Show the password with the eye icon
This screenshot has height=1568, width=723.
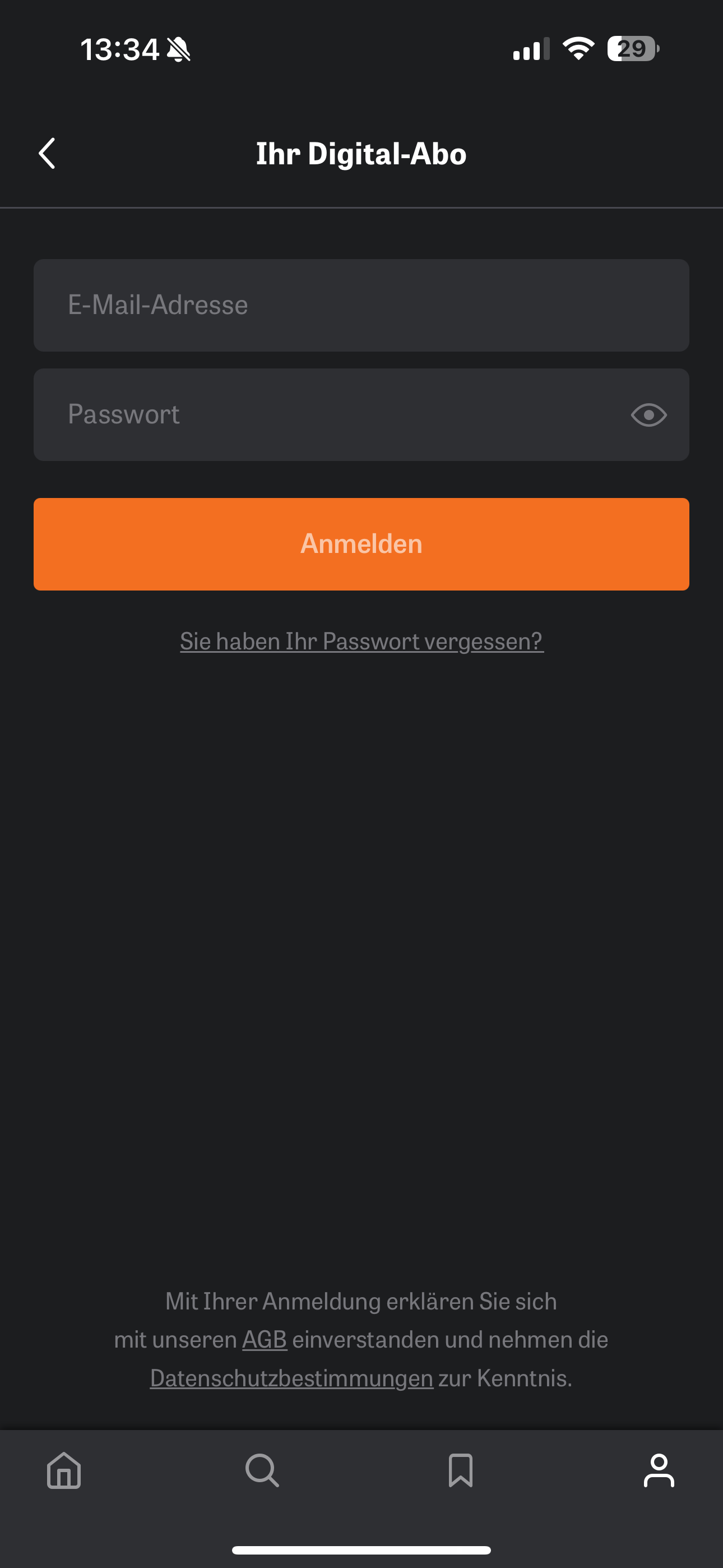649,415
